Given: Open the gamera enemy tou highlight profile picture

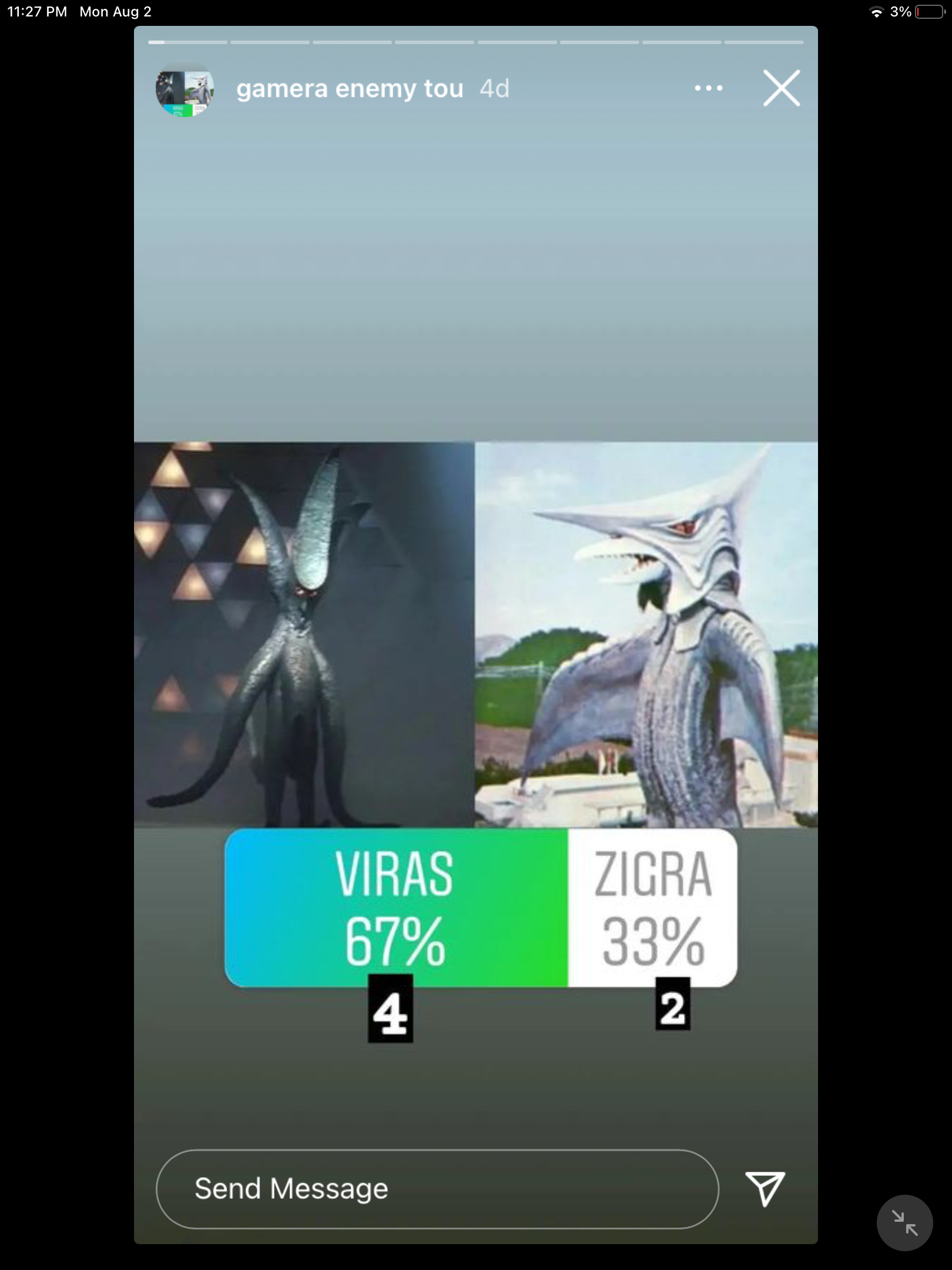Looking at the screenshot, I should click(185, 89).
